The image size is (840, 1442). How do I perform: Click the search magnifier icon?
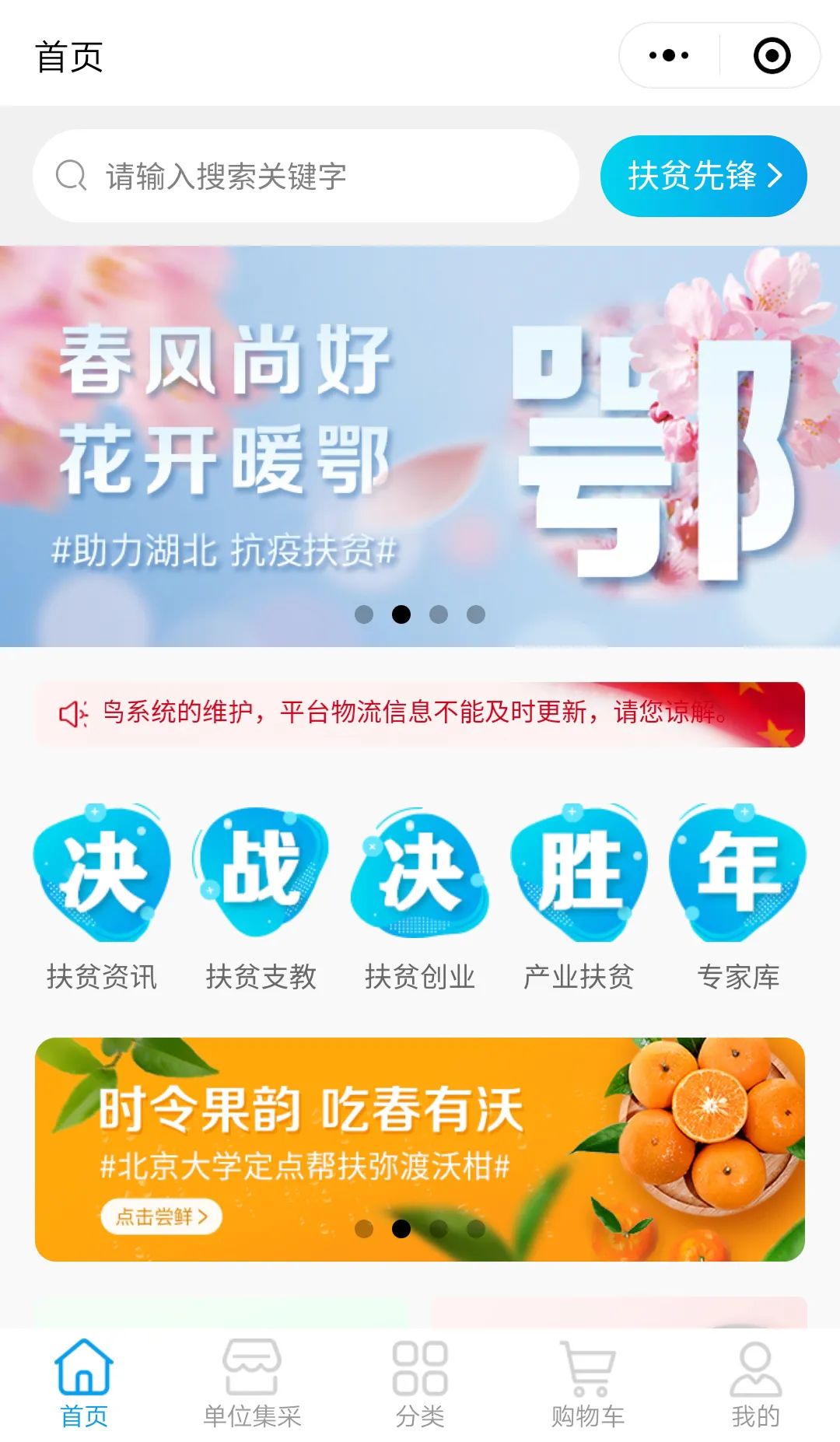pyautogui.click(x=70, y=176)
